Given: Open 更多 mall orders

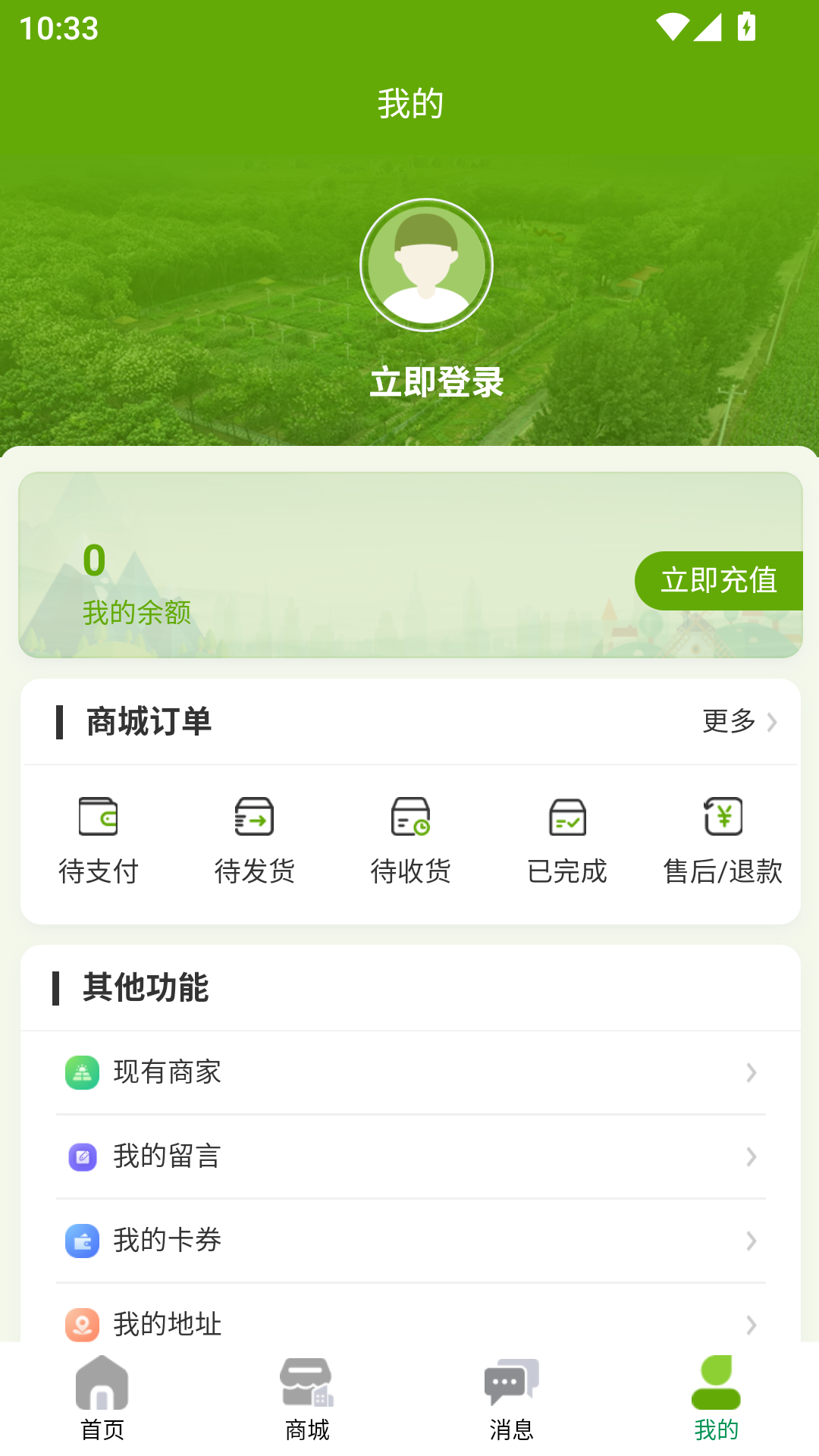Looking at the screenshot, I should tap(739, 721).
